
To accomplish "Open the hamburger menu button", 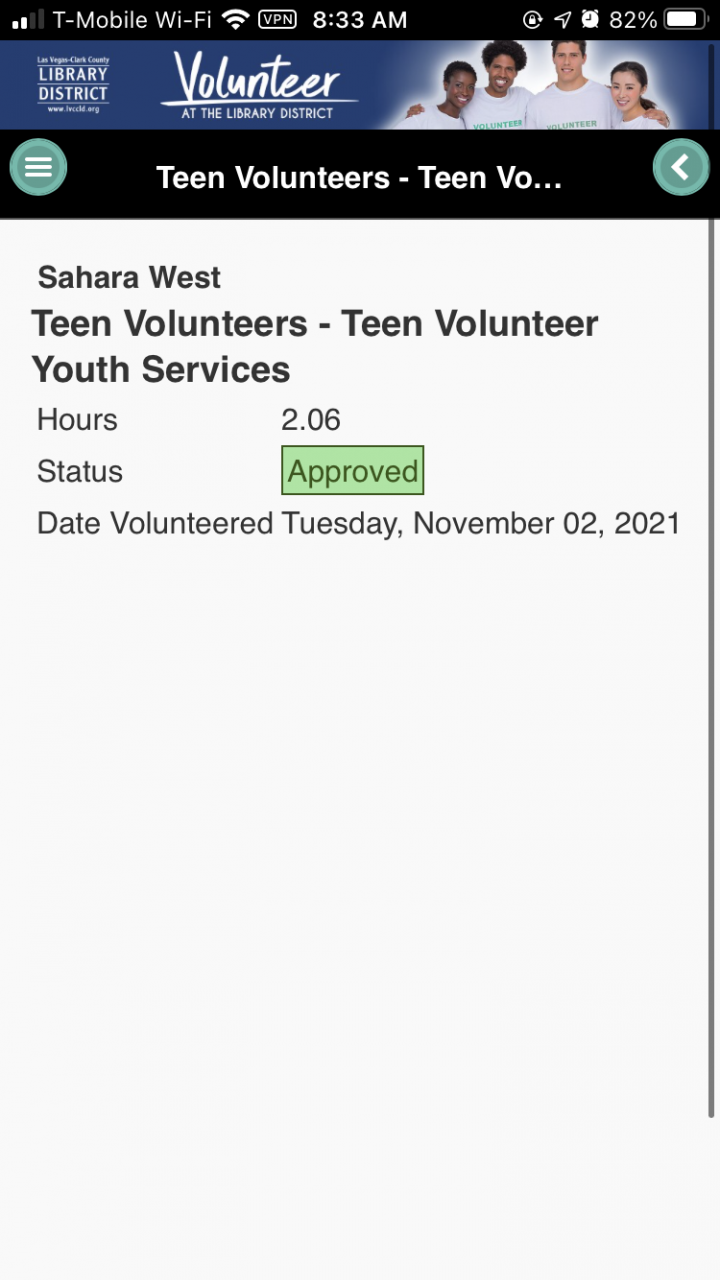I will point(38,167).
